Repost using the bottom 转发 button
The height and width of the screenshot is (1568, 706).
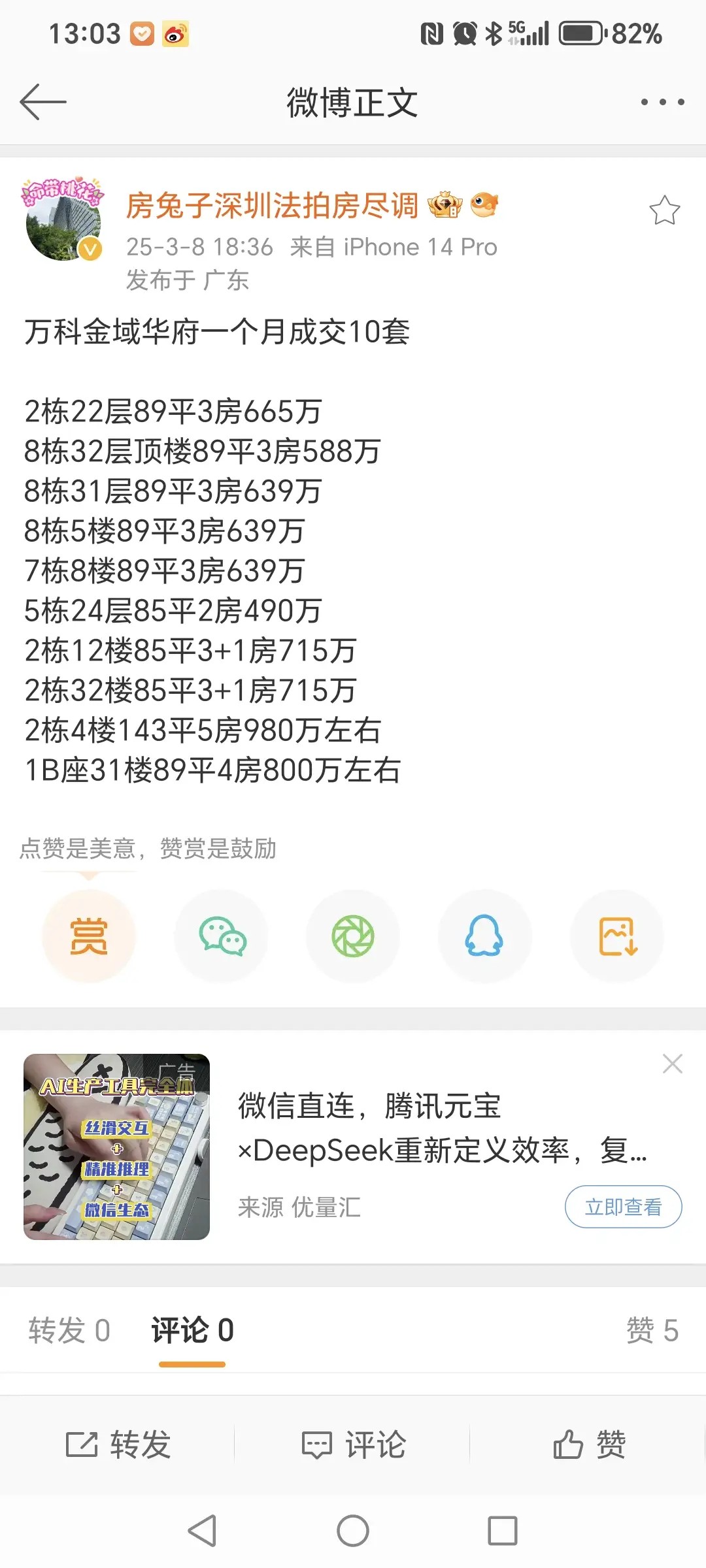tap(118, 1445)
